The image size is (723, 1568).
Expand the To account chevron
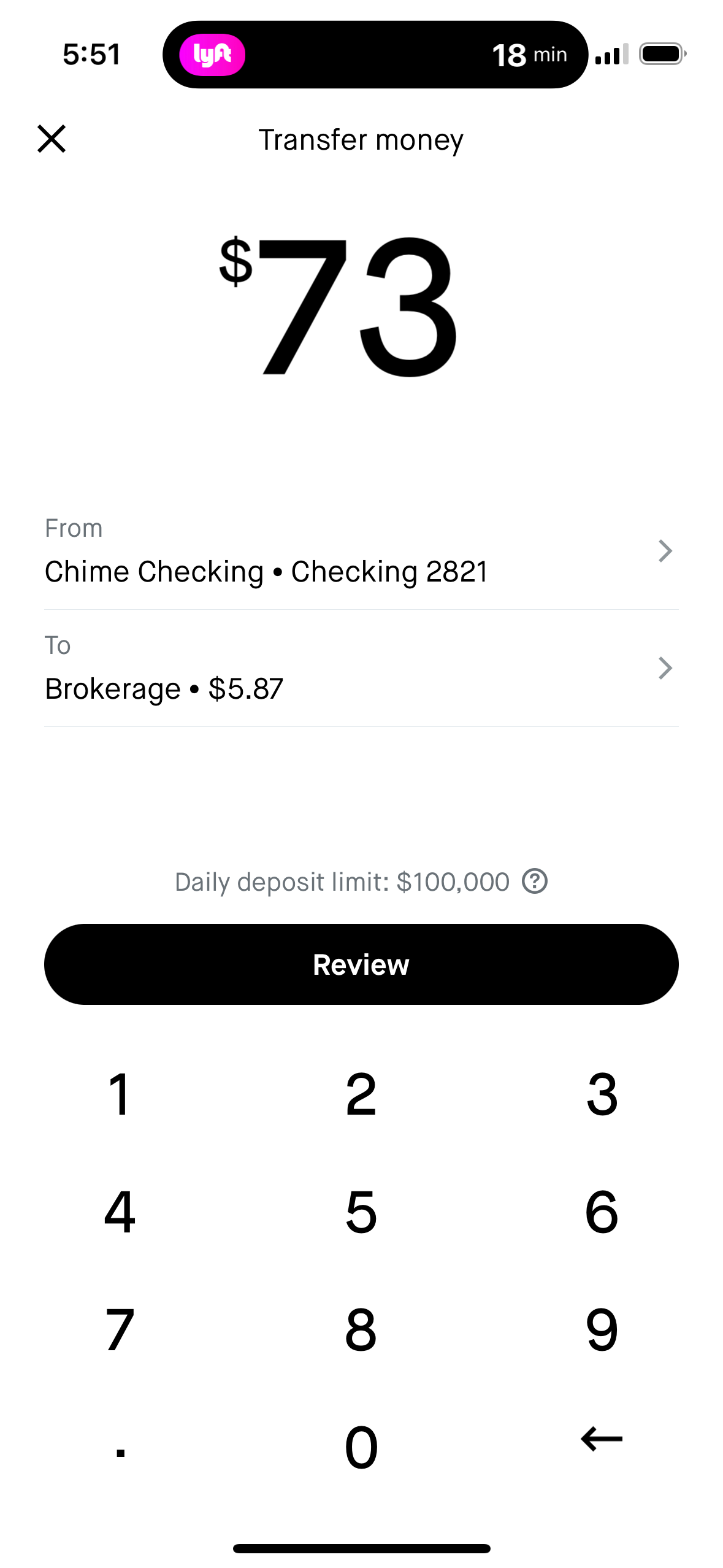tap(665, 668)
